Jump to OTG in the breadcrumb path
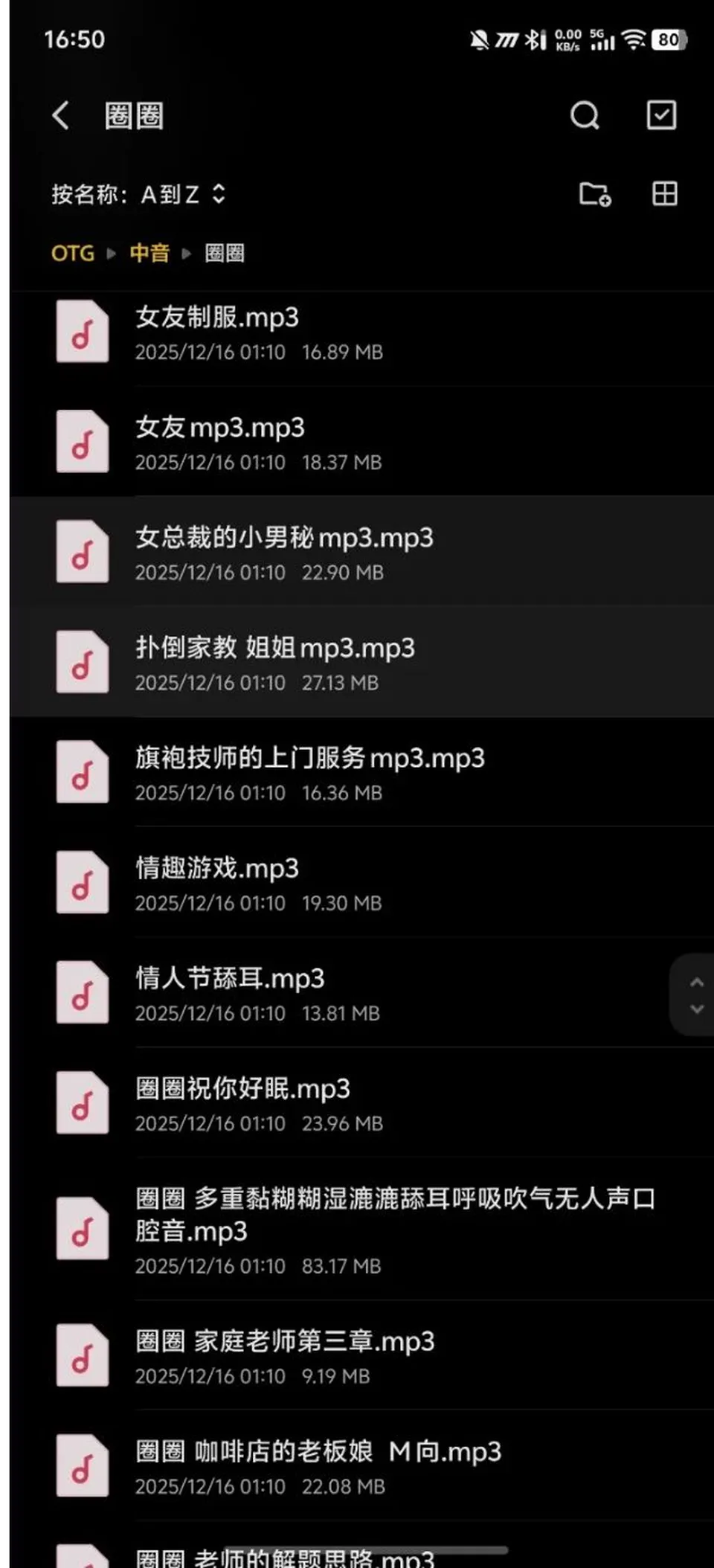 pyautogui.click(x=73, y=253)
